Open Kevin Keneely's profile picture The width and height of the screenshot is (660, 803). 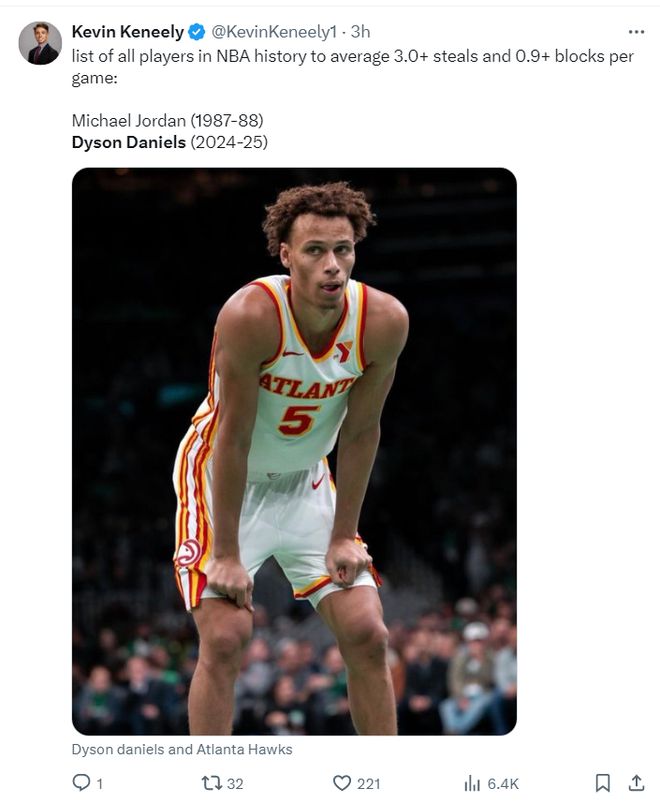tap(40, 43)
